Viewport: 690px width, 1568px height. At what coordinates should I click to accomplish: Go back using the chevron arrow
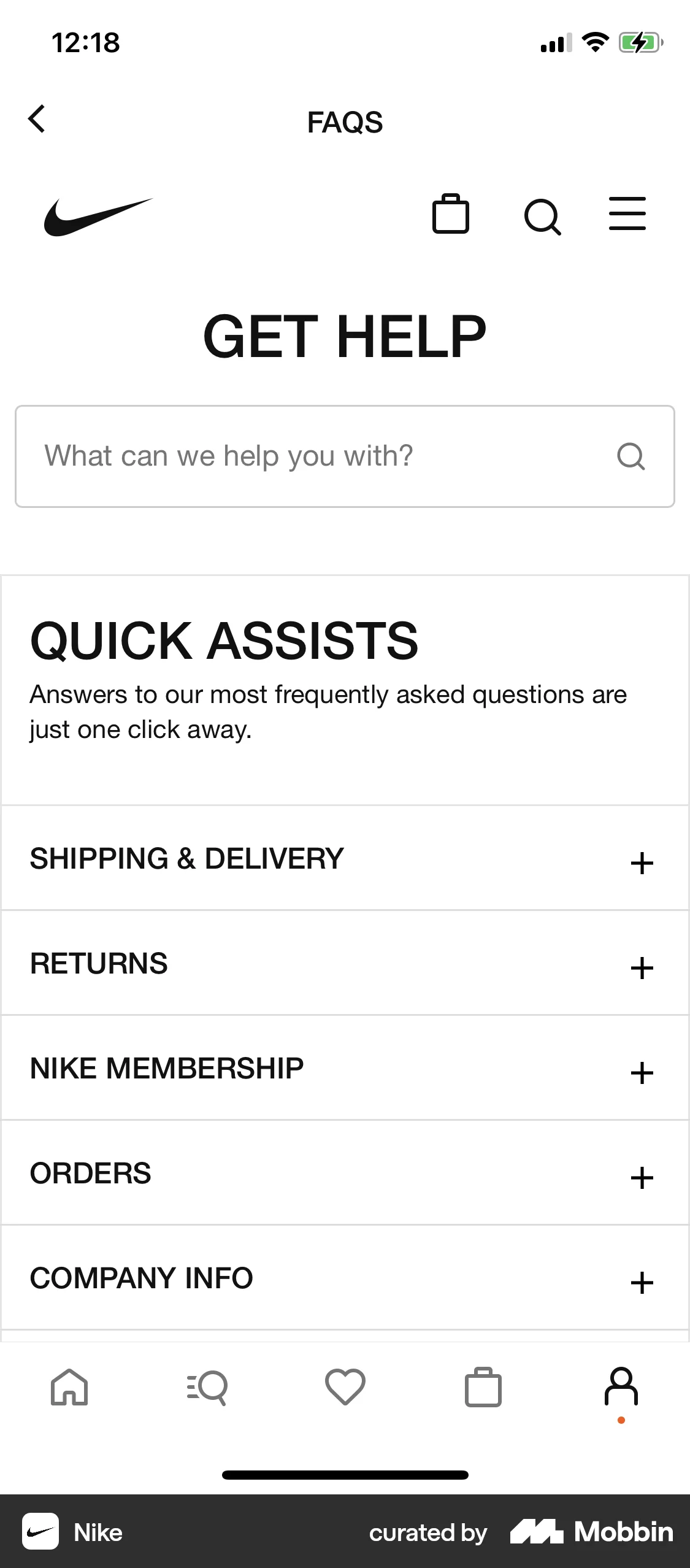click(x=37, y=120)
